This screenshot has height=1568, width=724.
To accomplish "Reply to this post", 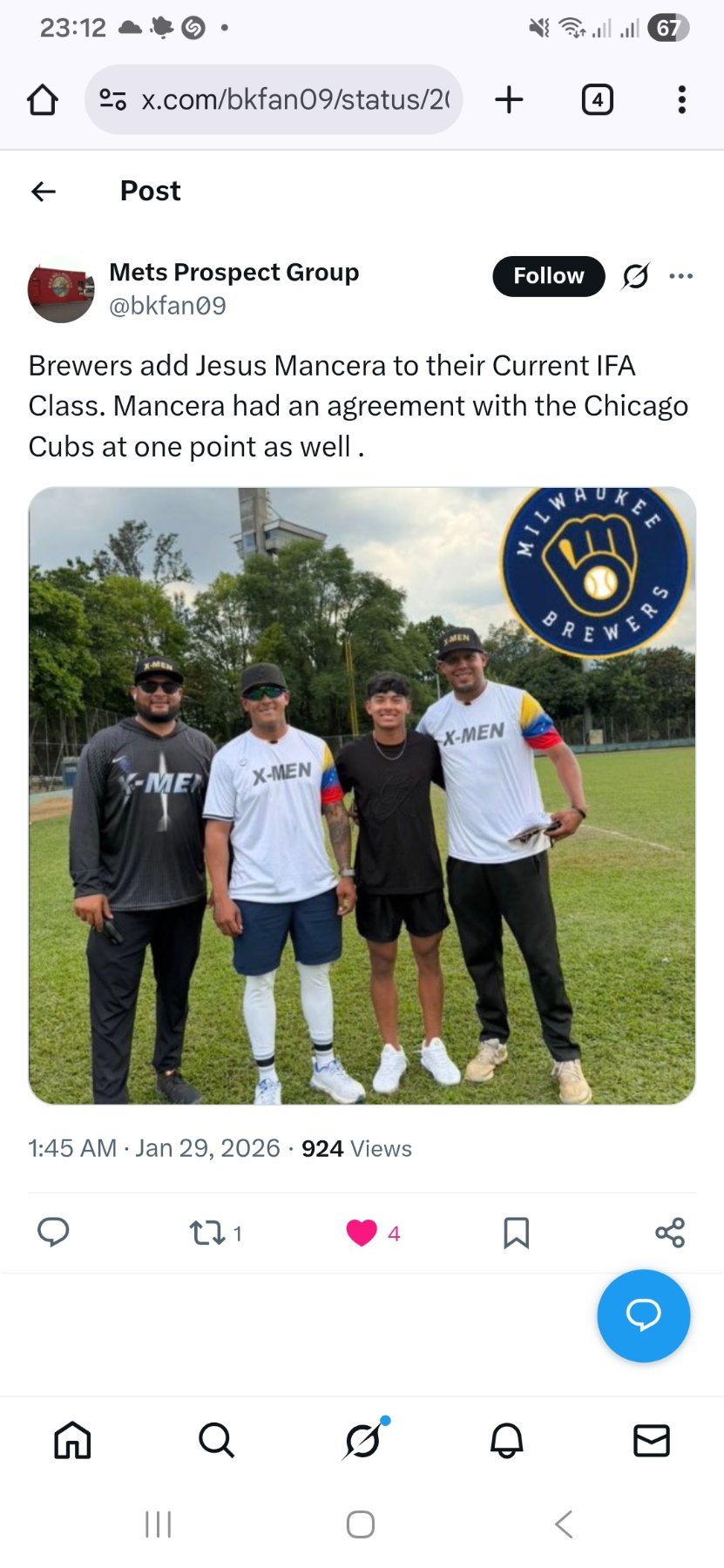I will 53,1232.
